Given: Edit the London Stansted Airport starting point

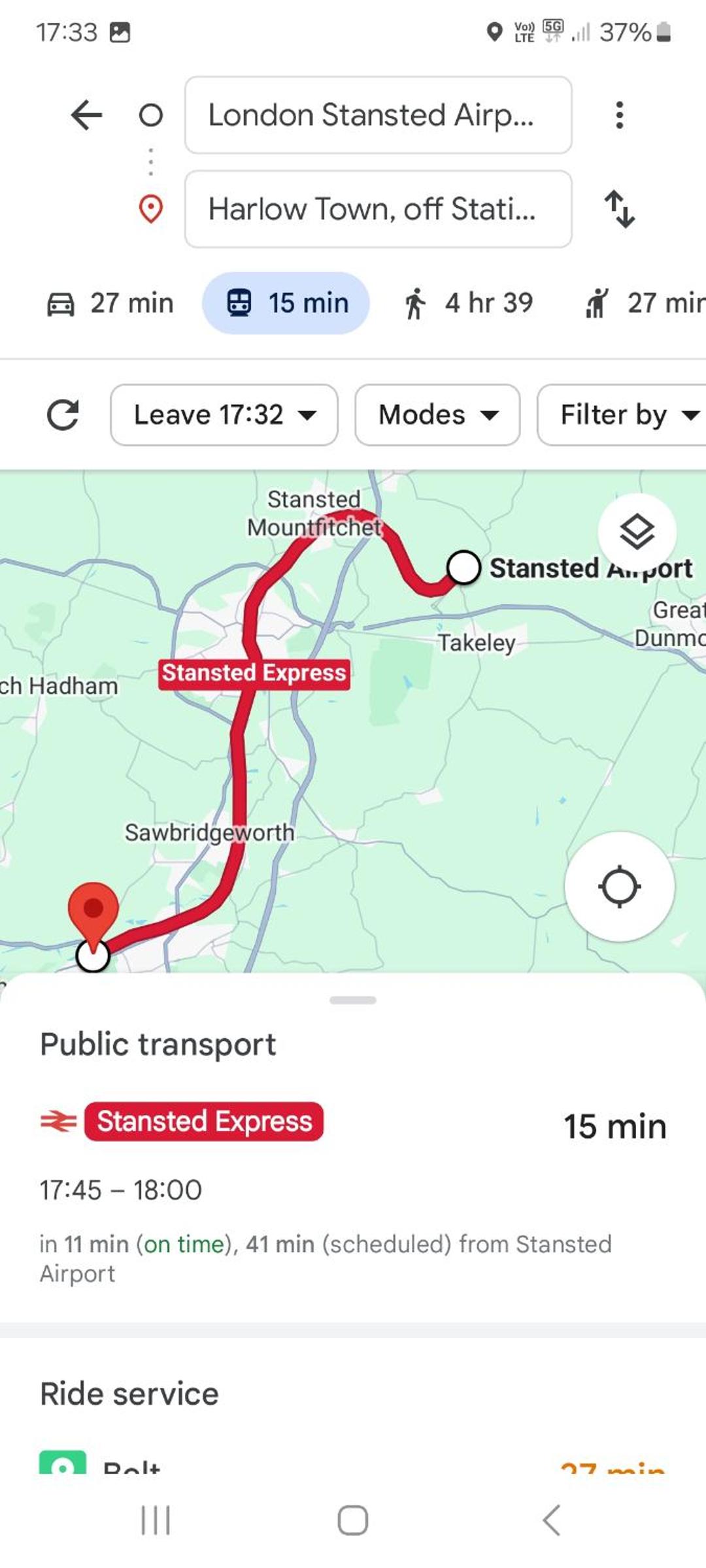Looking at the screenshot, I should coord(378,115).
